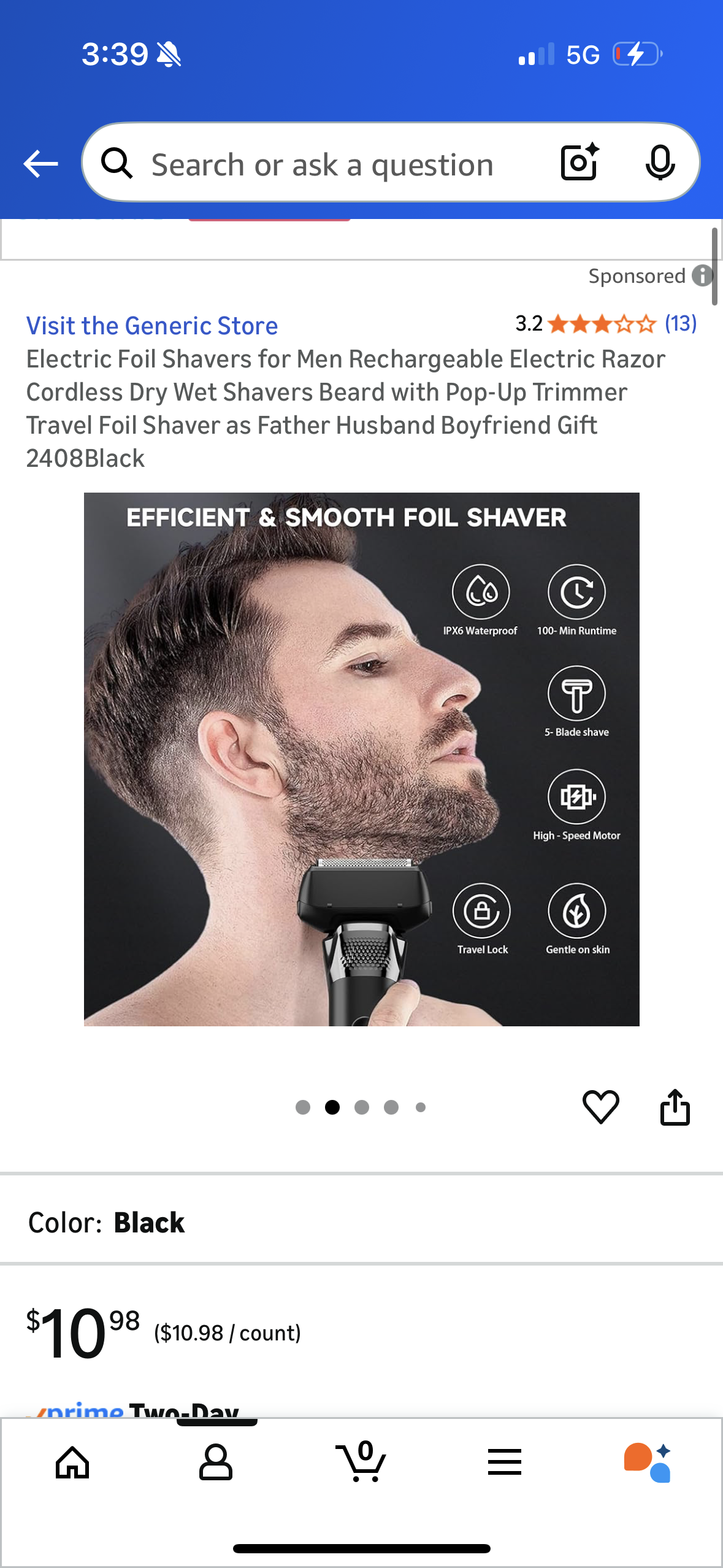Add shaver to wish list heart
This screenshot has width=723, height=1568.
pyautogui.click(x=600, y=1107)
